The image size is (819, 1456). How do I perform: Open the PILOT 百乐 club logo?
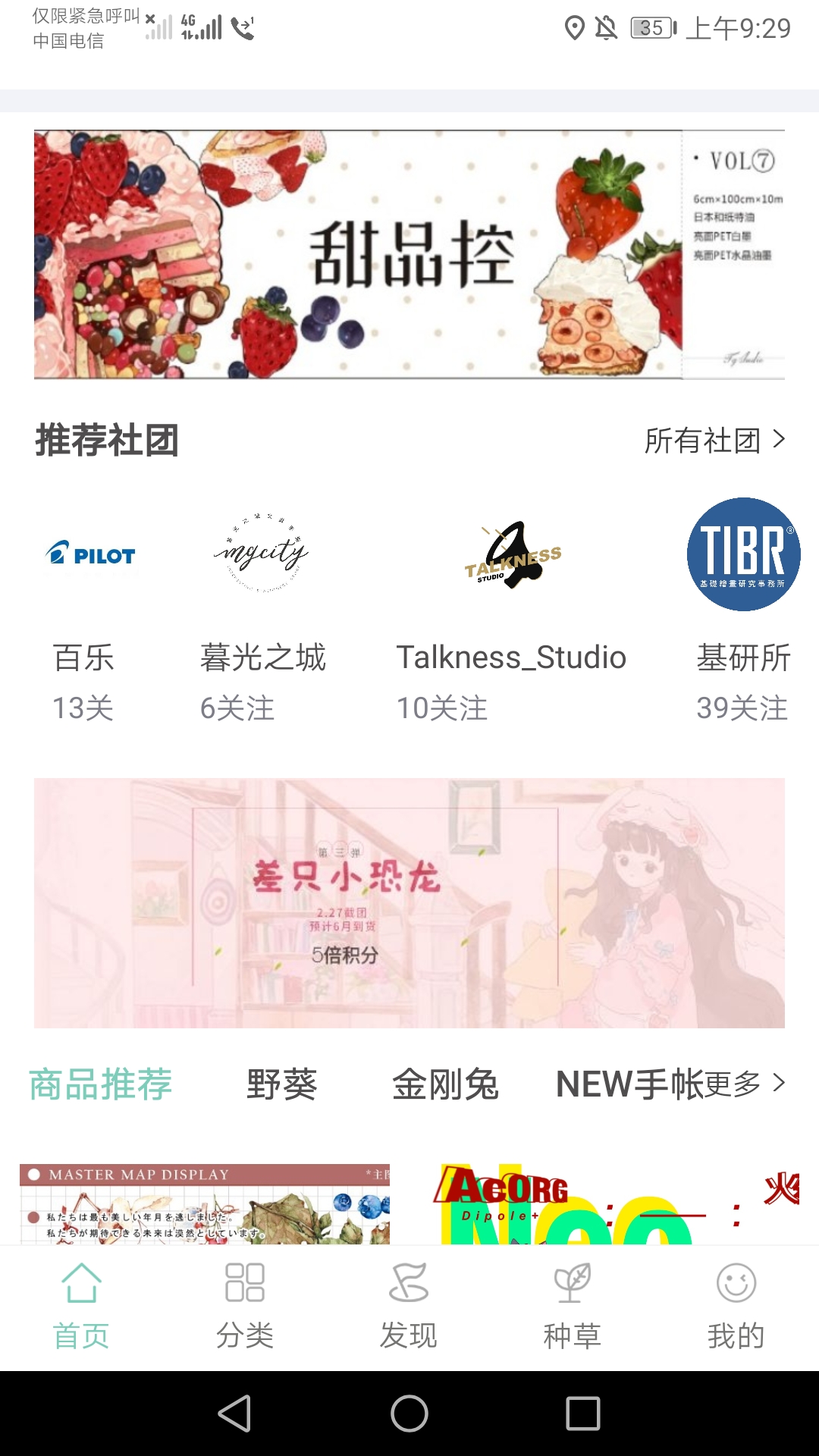[90, 554]
